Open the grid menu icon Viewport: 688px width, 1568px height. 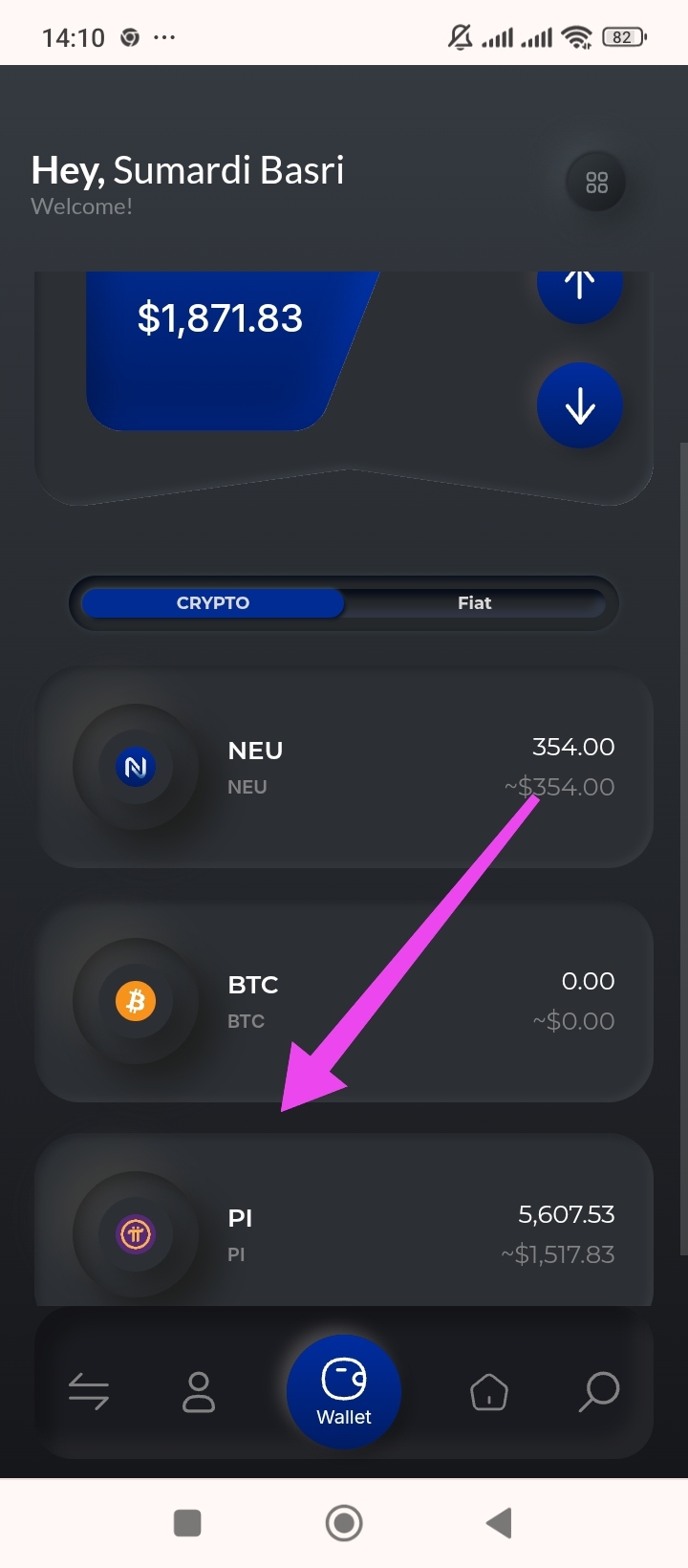point(596,182)
